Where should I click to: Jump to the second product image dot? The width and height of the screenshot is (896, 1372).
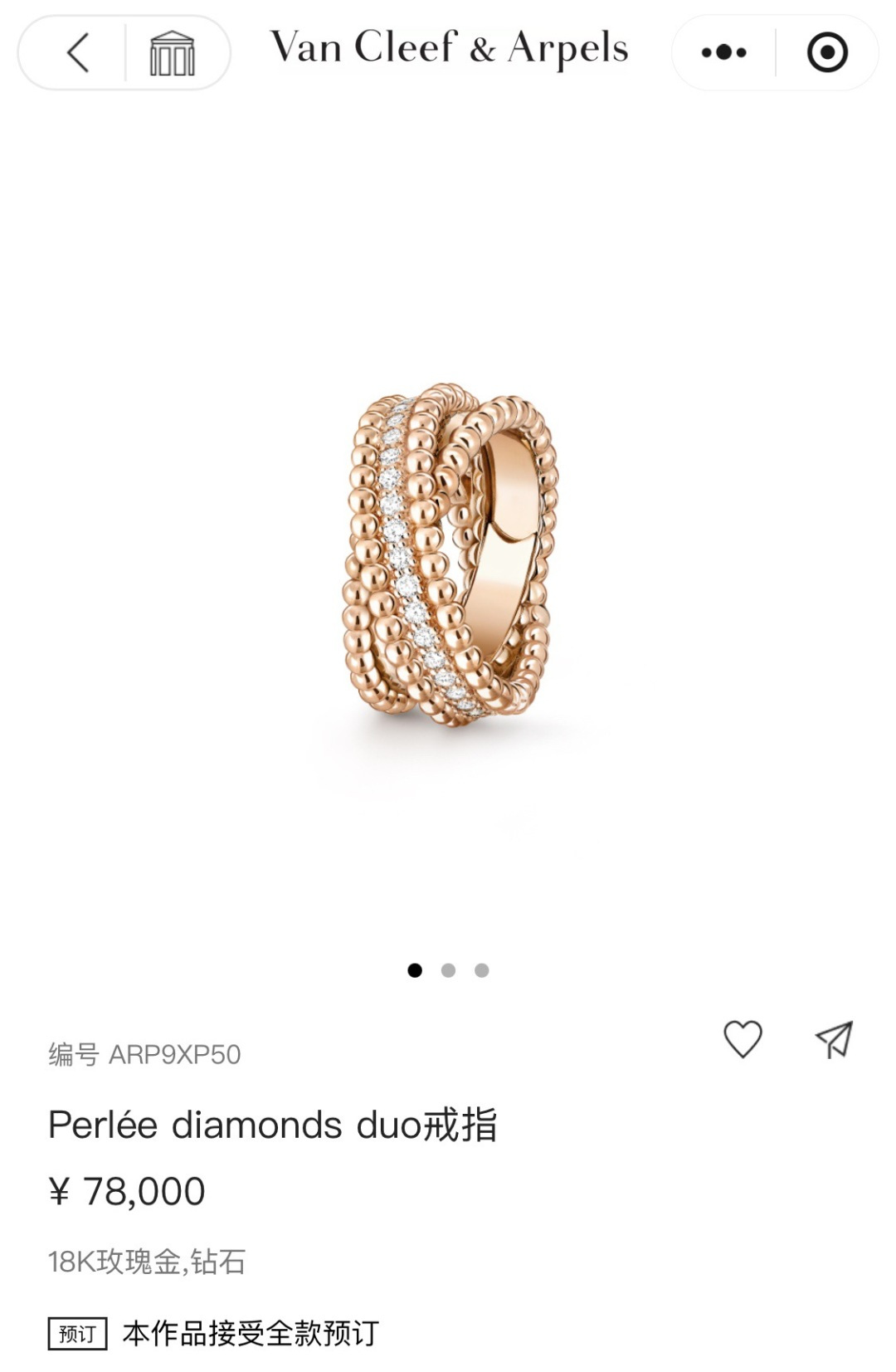click(448, 970)
